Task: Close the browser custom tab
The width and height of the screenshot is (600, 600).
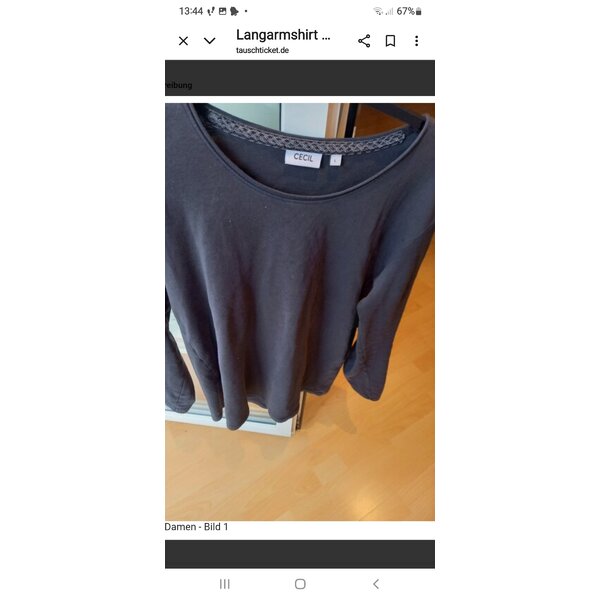Action: click(183, 41)
